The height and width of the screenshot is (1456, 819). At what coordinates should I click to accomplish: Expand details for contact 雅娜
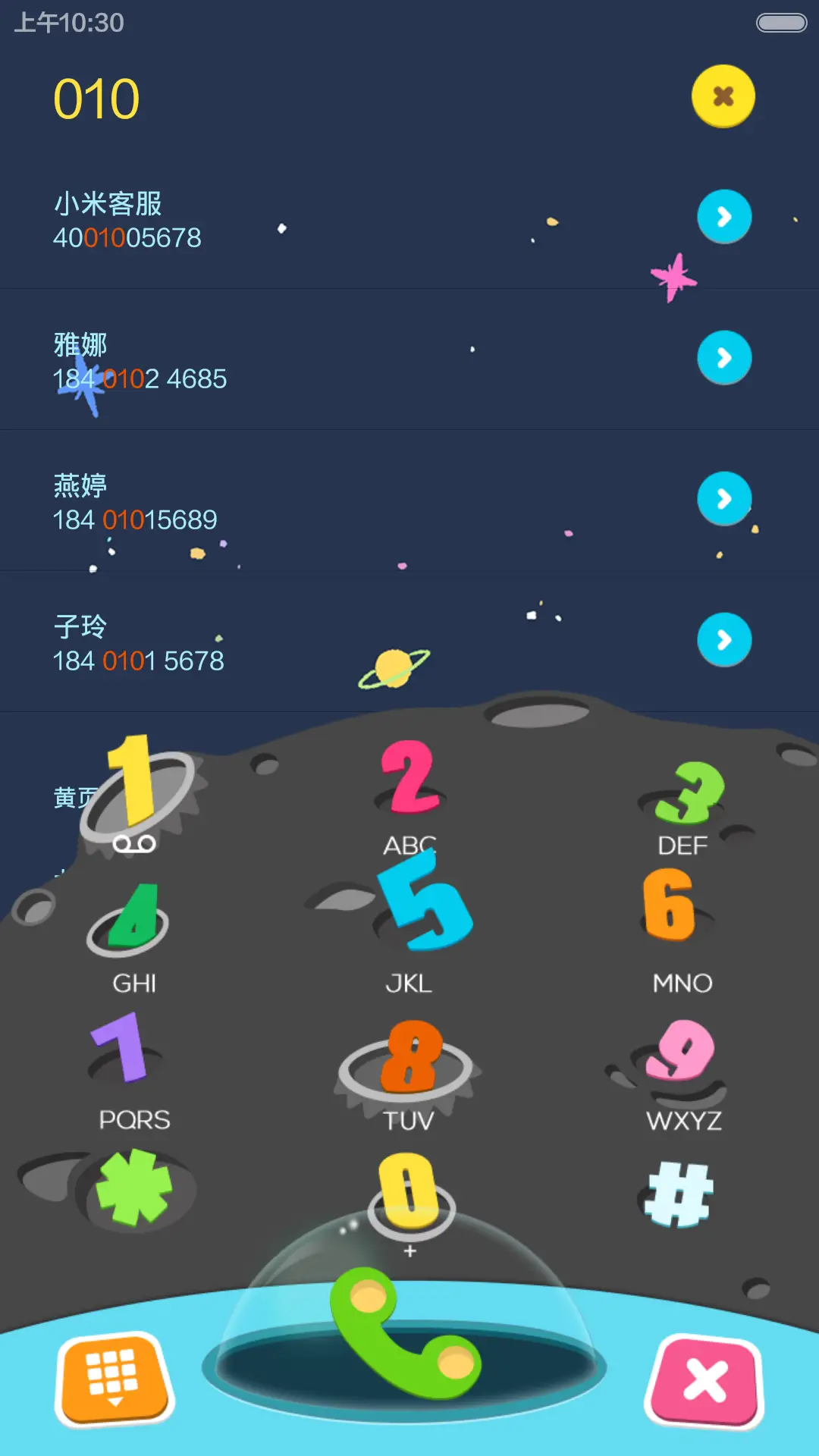723,356
